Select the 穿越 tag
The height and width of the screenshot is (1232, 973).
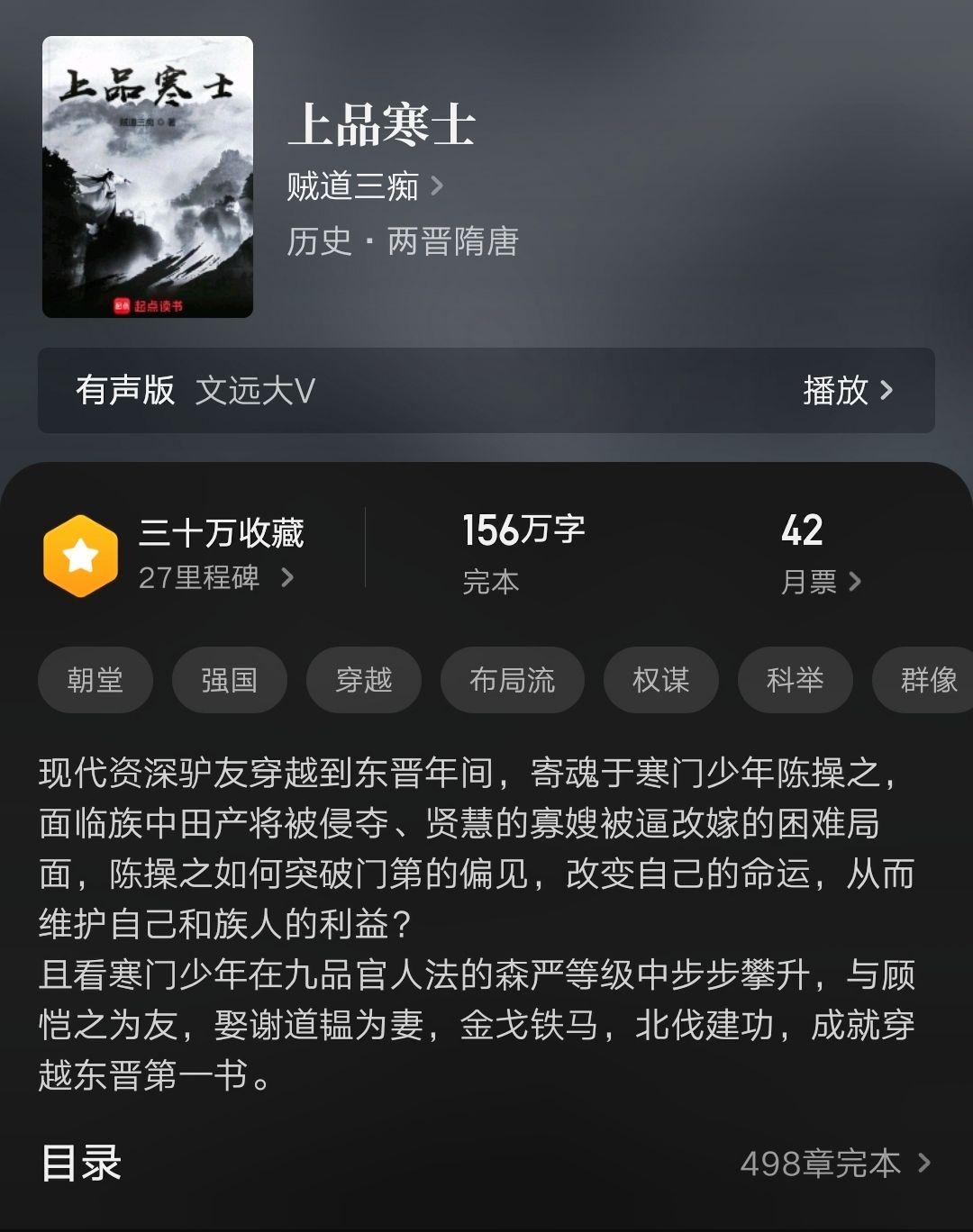coord(363,681)
